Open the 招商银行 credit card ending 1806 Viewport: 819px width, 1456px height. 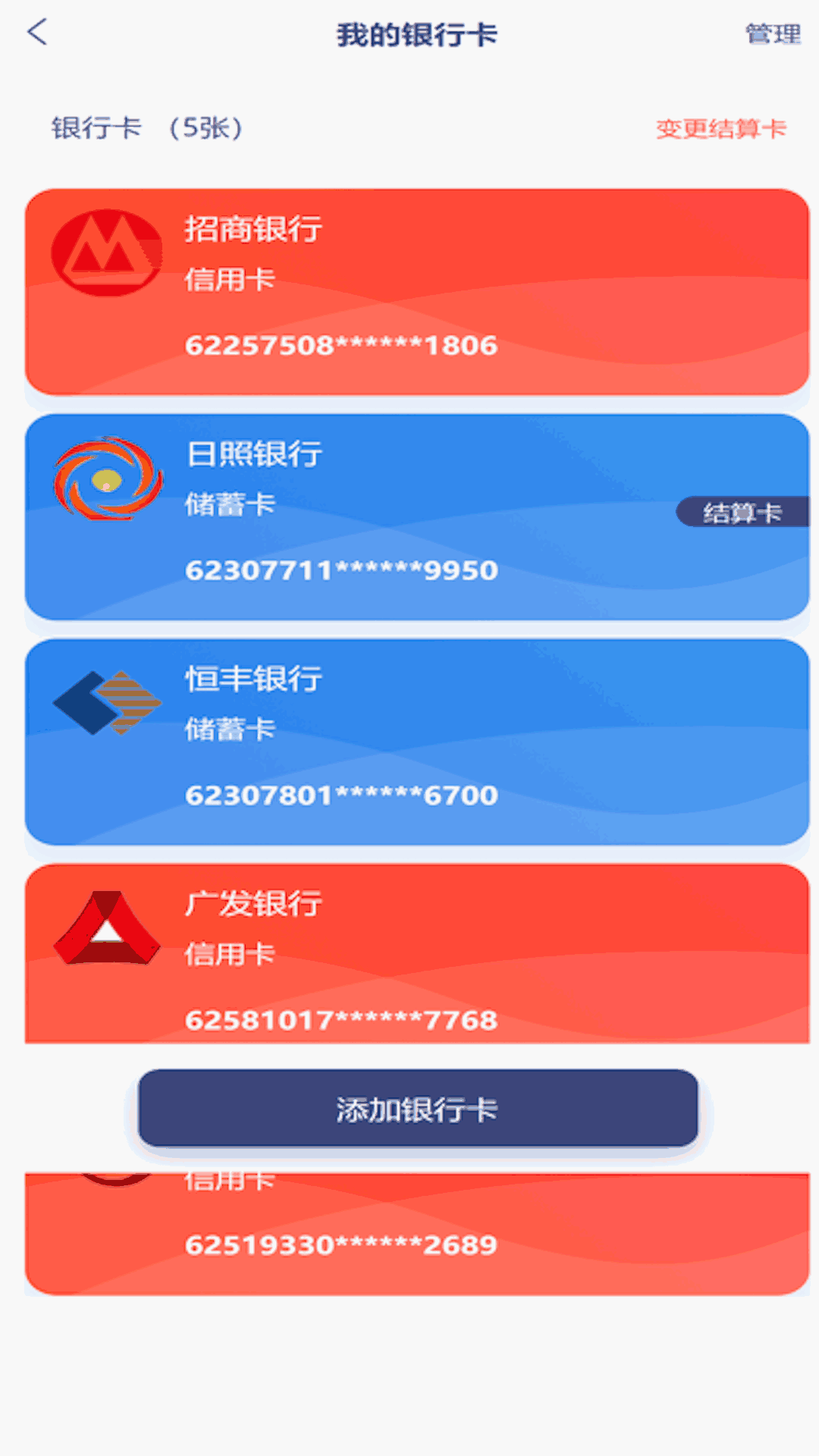click(417, 292)
